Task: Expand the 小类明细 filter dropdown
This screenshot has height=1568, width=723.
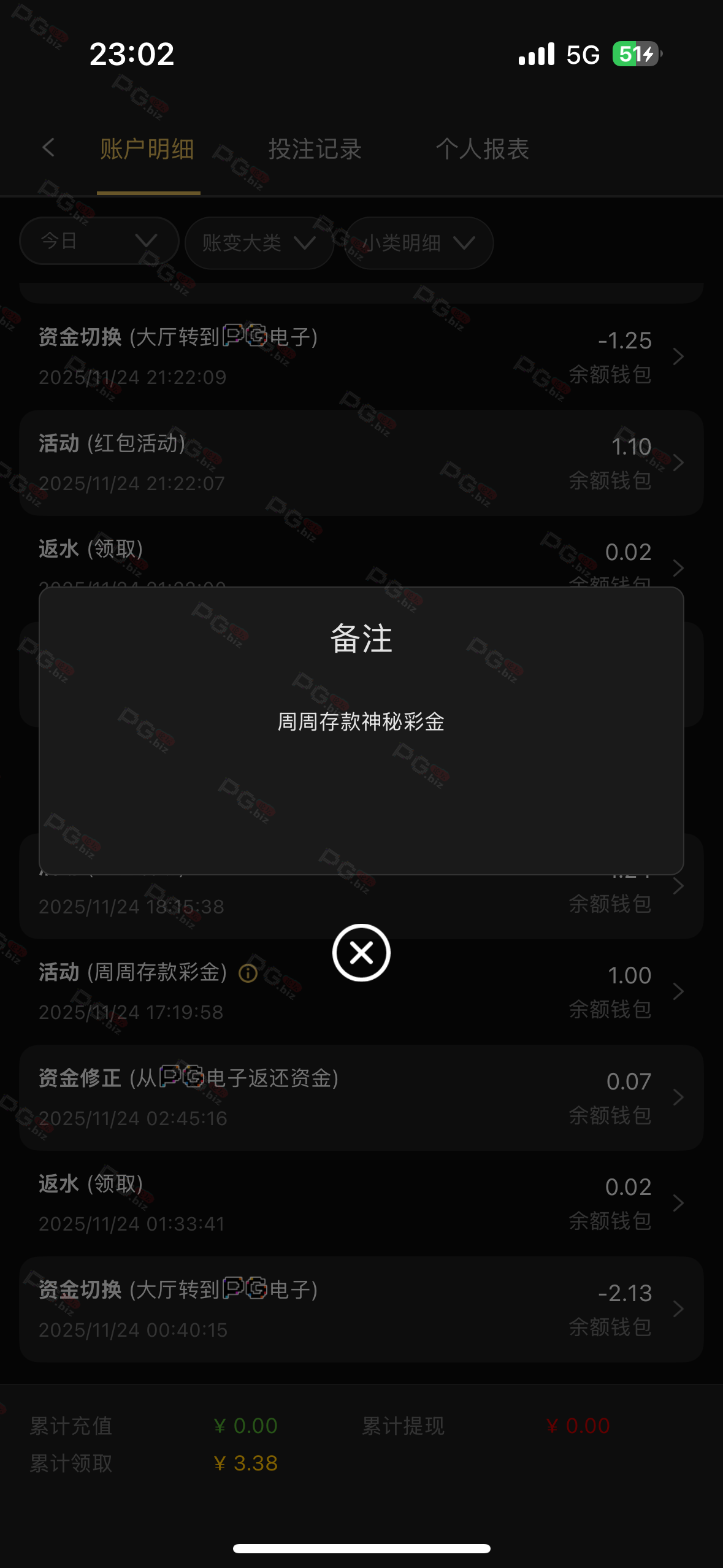Action: tap(419, 243)
